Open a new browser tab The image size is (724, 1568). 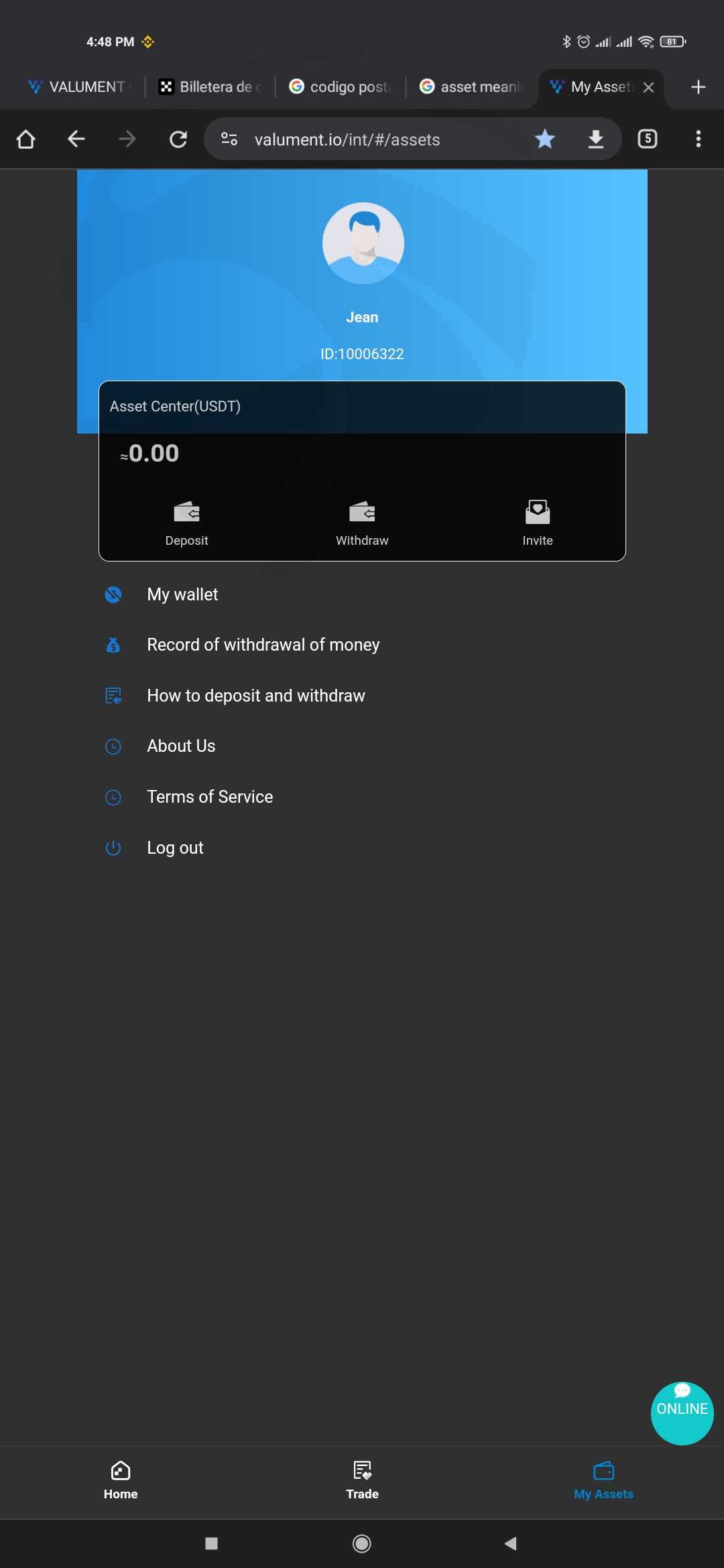point(698,87)
